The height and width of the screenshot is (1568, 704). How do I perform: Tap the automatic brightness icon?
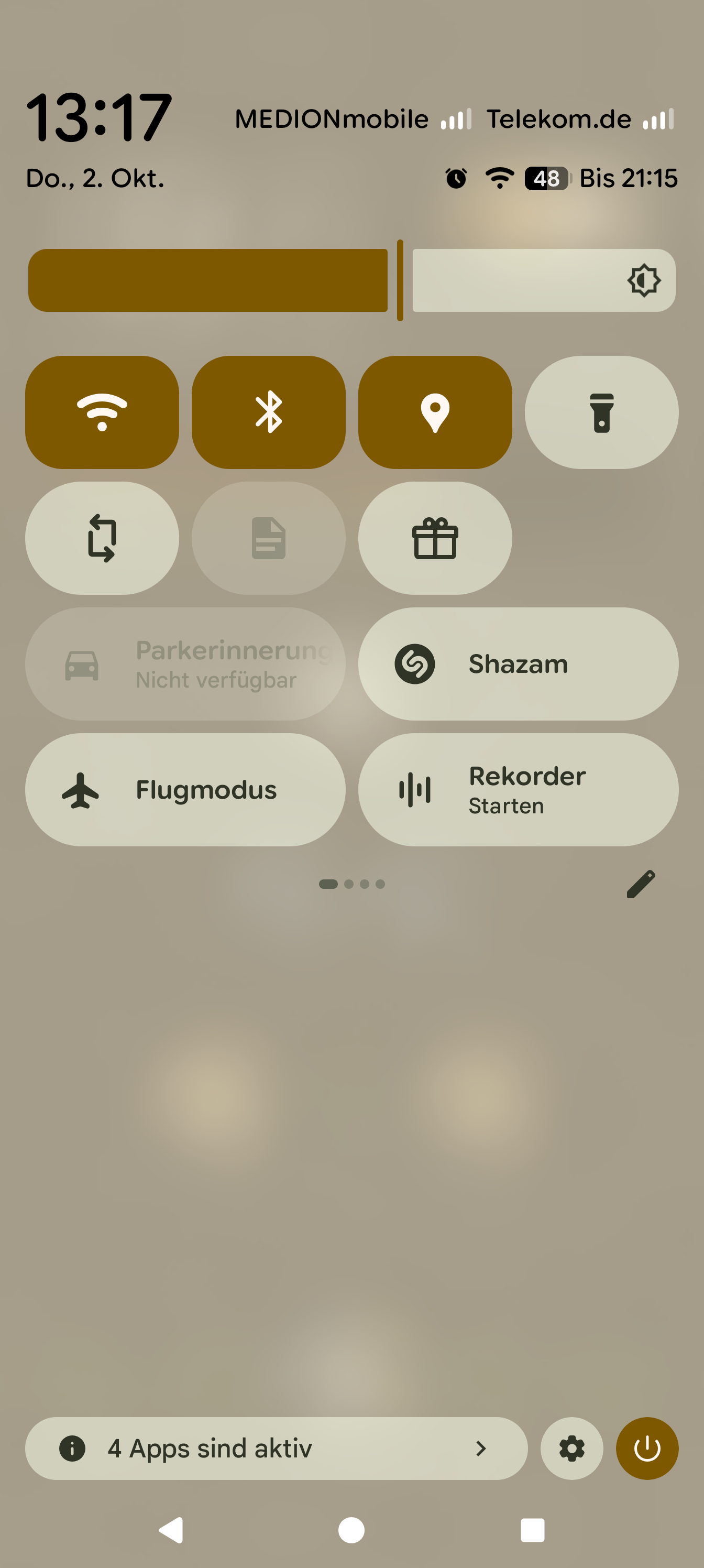coord(643,280)
